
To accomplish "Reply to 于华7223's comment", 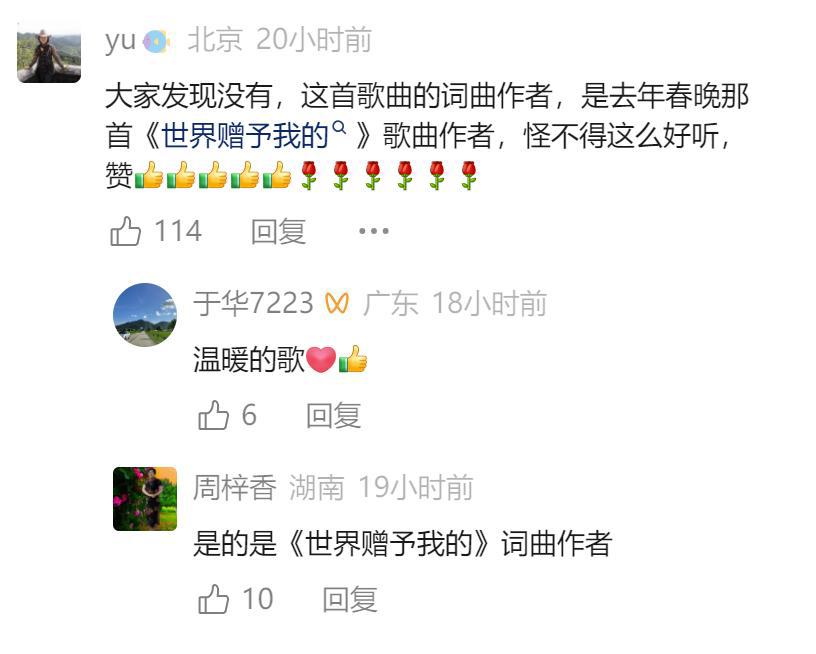I will click(x=333, y=416).
